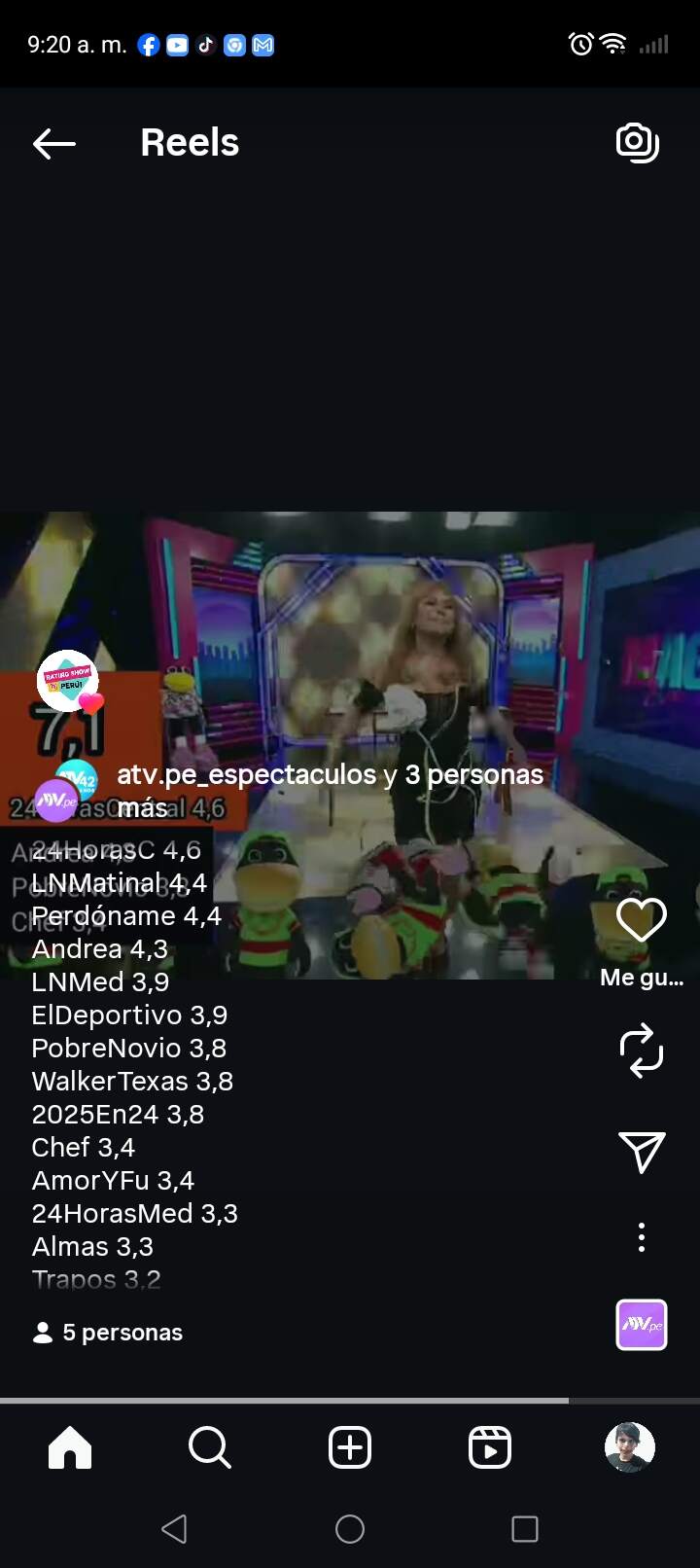Open the ATV.pe audio thumbnail
This screenshot has height=1568, width=700.
coord(642,1325)
